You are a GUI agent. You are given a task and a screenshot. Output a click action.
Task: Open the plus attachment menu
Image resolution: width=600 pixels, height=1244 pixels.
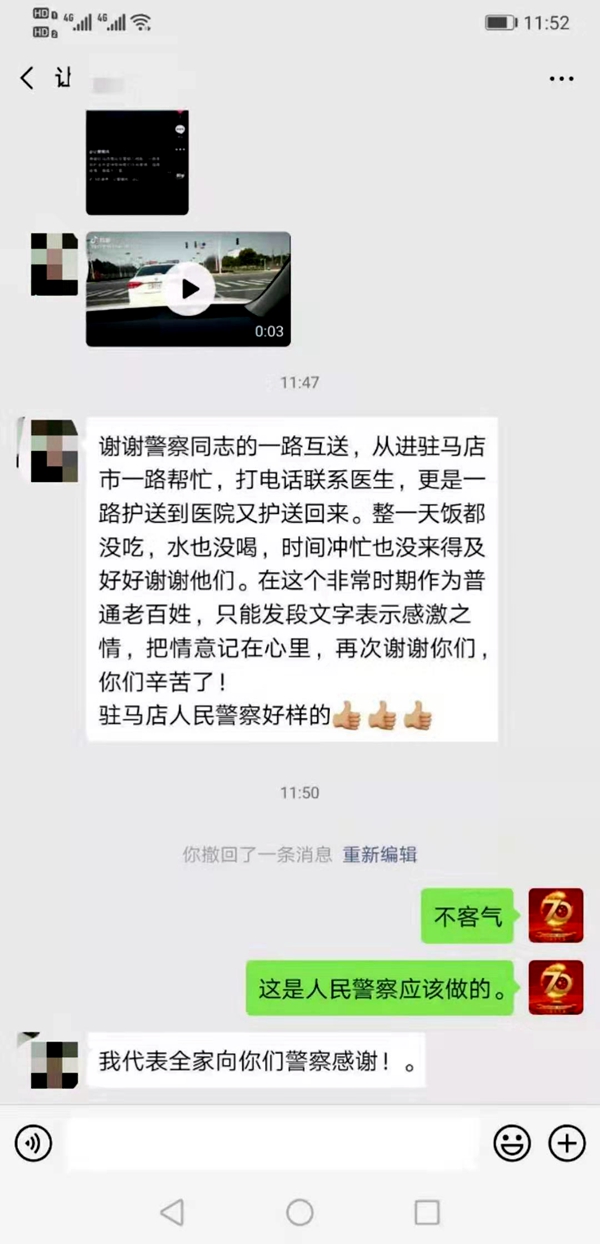click(567, 1143)
